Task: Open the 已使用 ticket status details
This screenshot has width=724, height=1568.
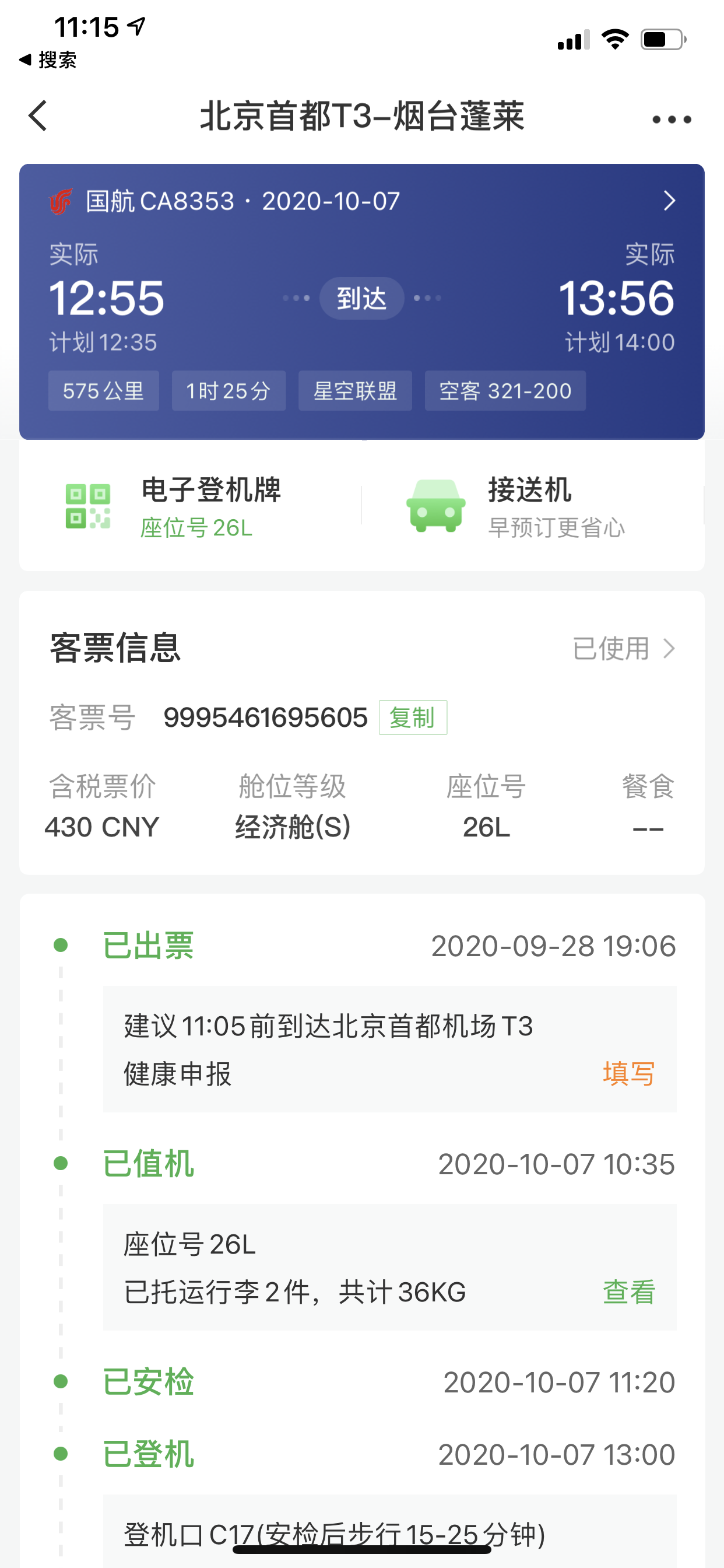Action: (x=624, y=648)
